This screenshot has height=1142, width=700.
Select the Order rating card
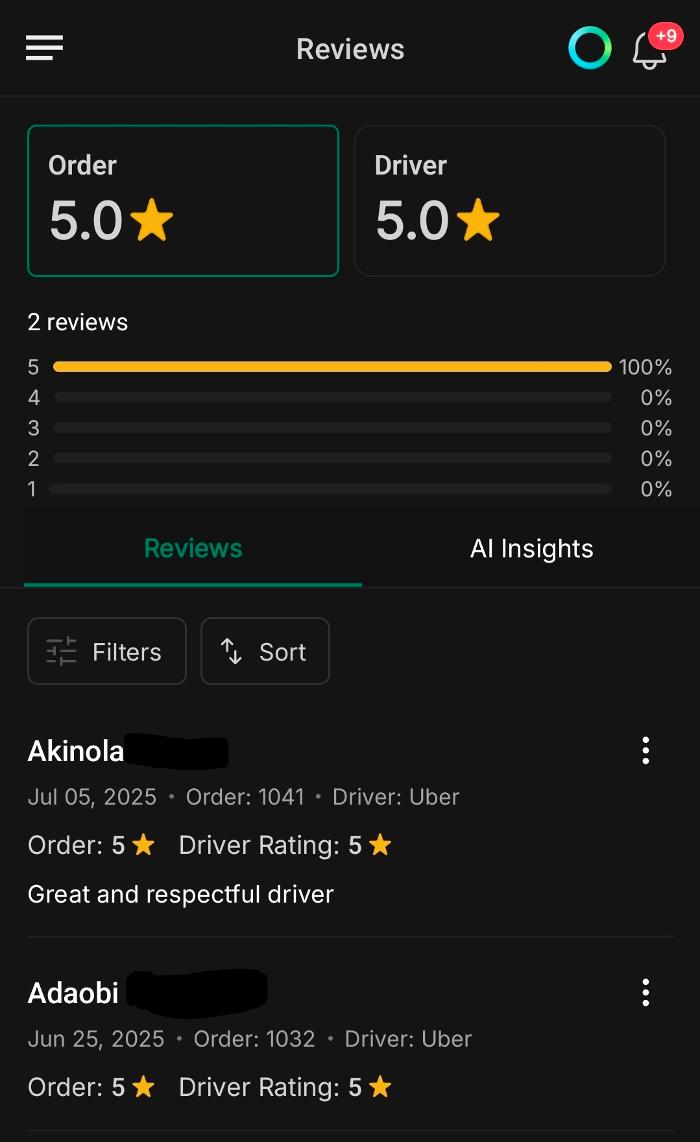(x=183, y=200)
